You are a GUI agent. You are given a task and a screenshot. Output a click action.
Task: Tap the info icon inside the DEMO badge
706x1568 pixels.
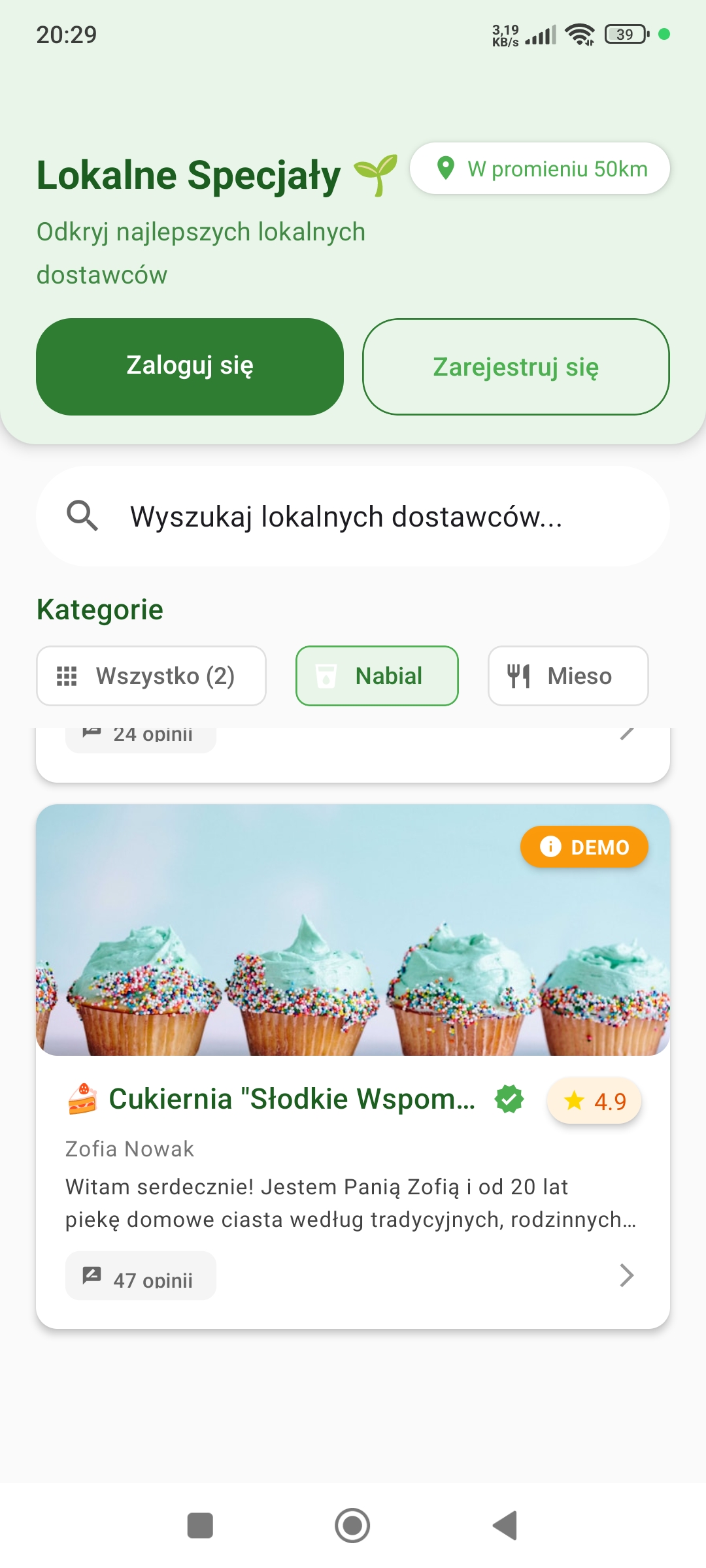coord(549,847)
